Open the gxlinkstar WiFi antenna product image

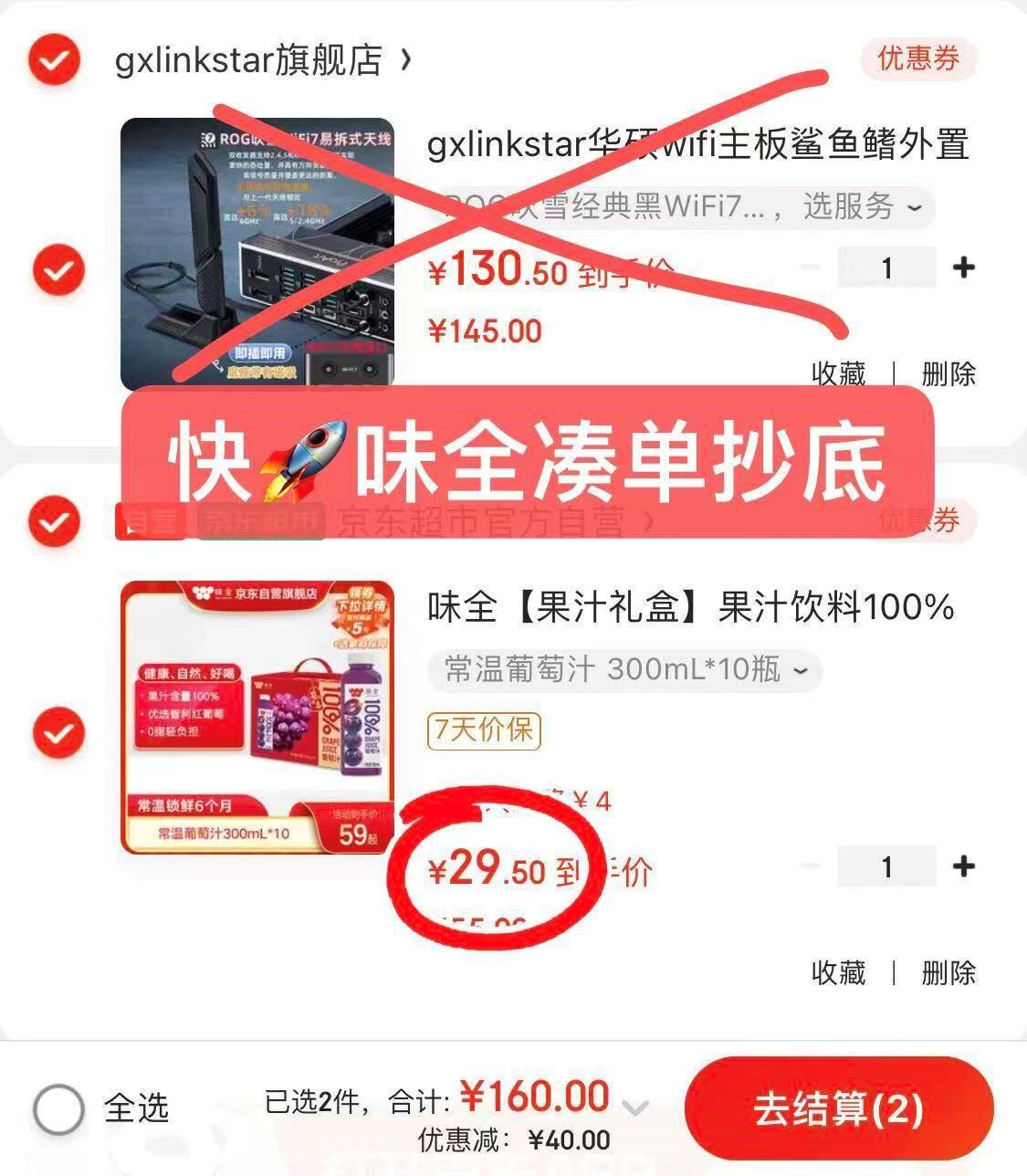tap(257, 254)
